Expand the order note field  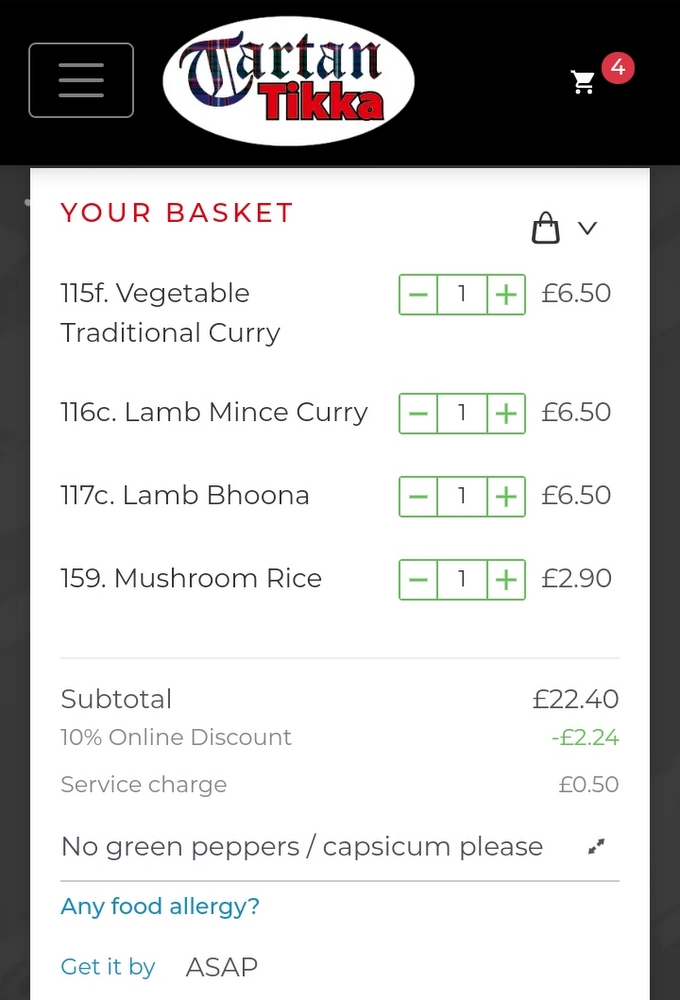[596, 847]
